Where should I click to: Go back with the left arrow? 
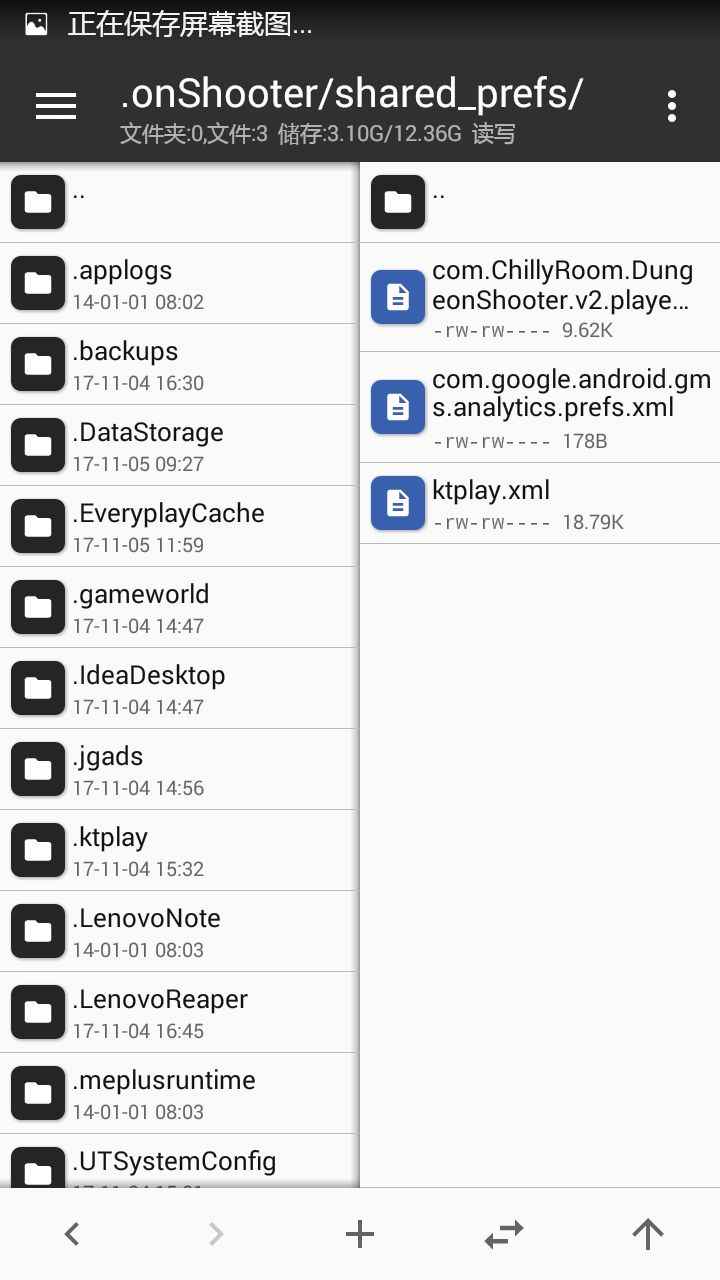point(72,1234)
